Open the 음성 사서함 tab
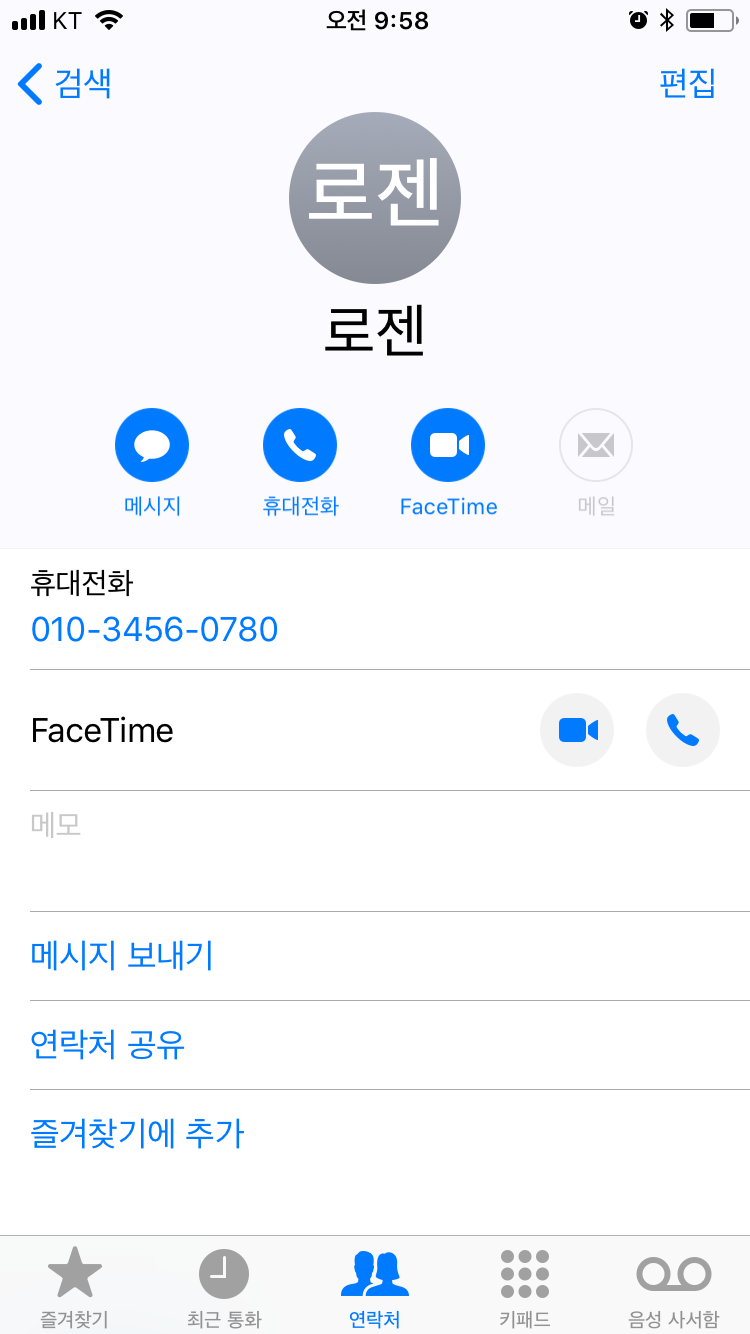This screenshot has width=750, height=1334. pyautogui.click(x=674, y=1287)
